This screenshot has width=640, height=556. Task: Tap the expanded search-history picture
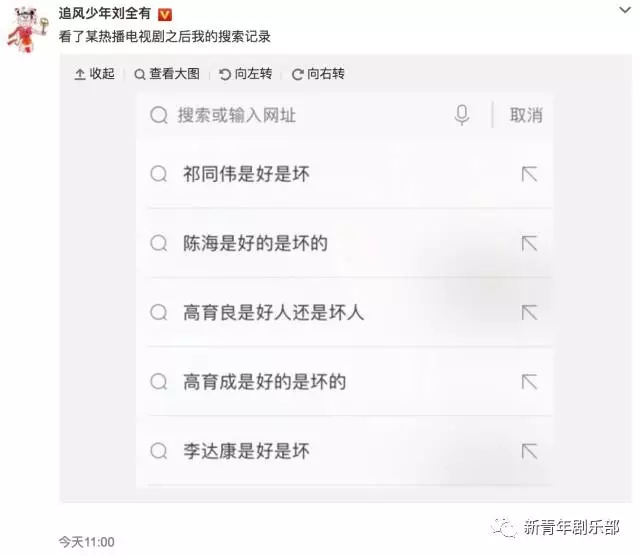[344, 290]
